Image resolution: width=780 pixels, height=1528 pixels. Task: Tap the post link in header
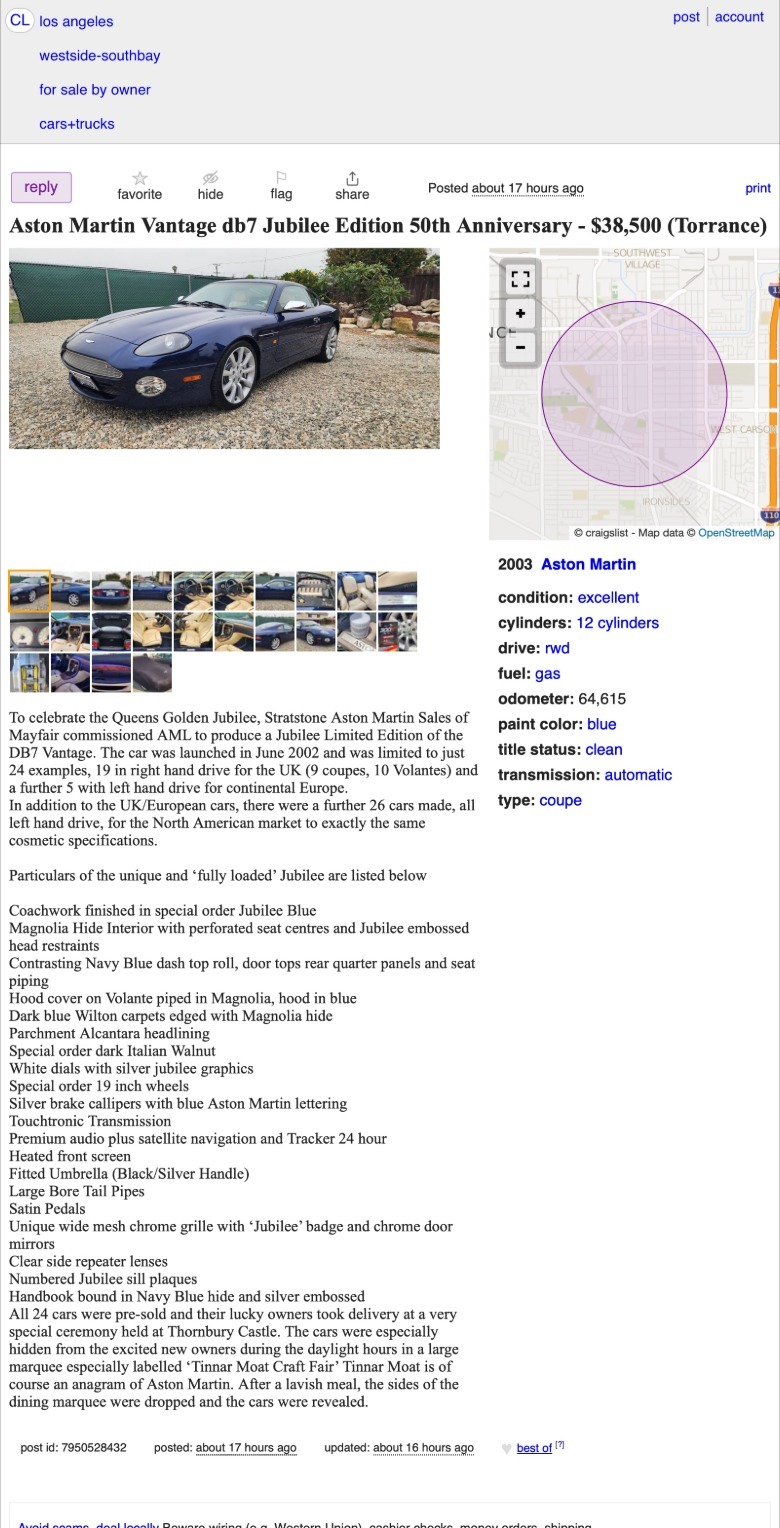click(x=686, y=17)
